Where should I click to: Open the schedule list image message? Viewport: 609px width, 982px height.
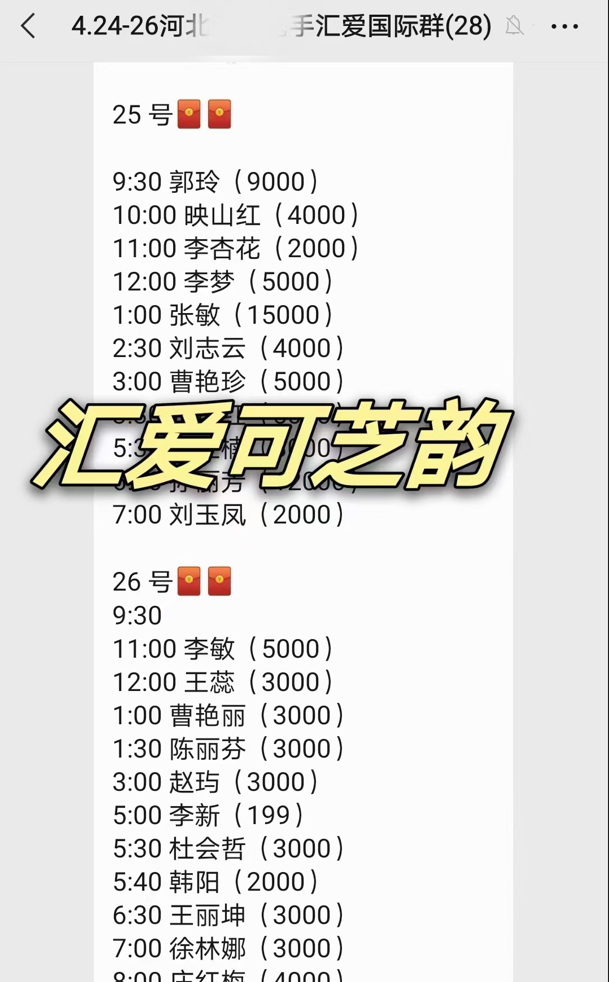[303, 522]
